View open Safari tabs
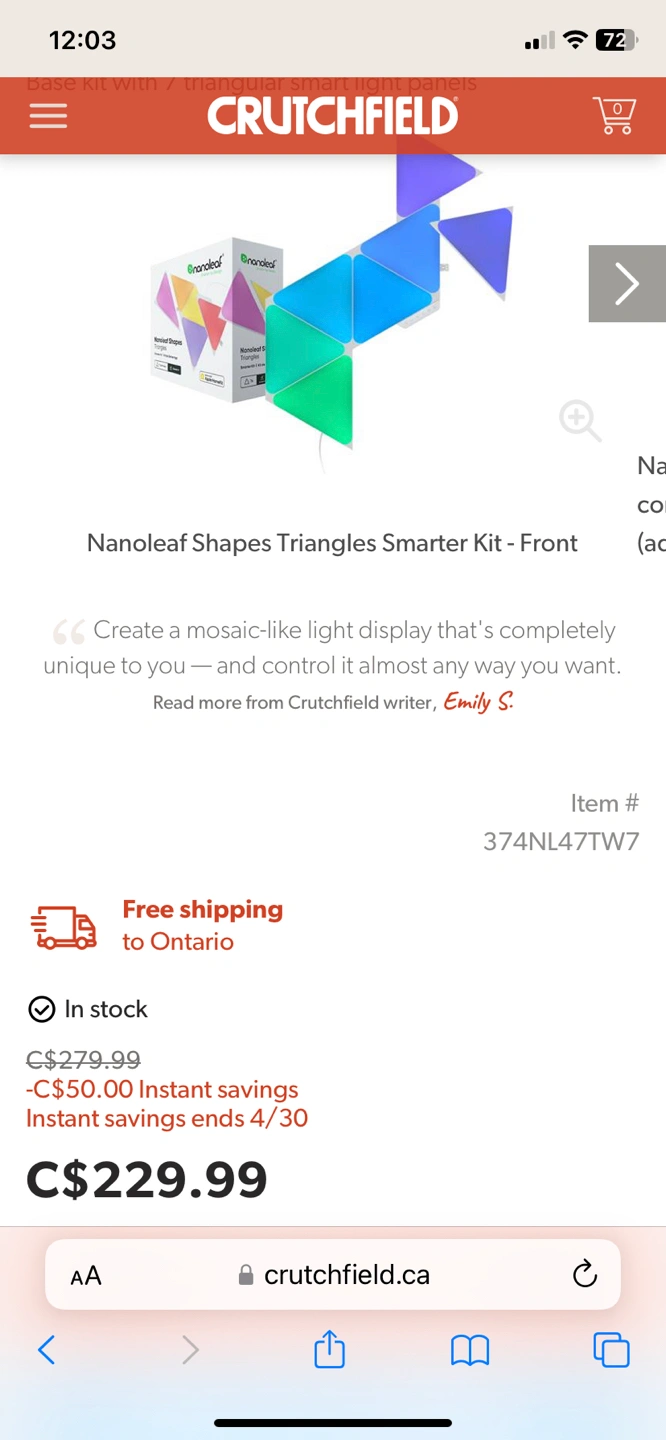This screenshot has height=1440, width=666. pos(611,1350)
